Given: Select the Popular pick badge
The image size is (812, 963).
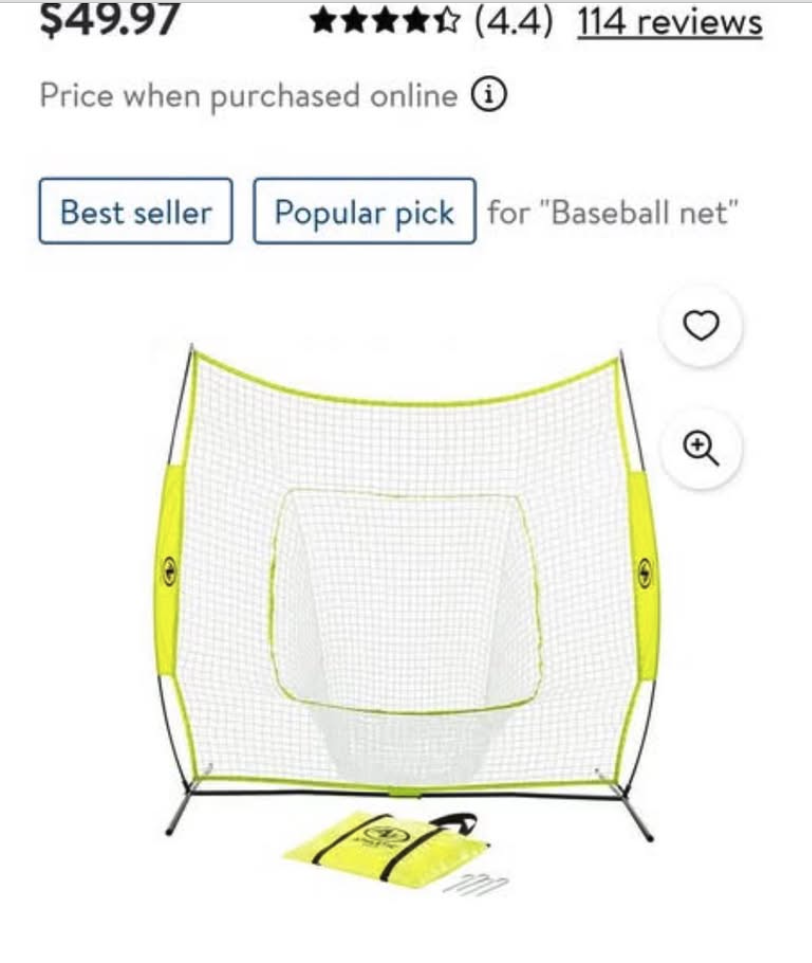Looking at the screenshot, I should pyautogui.click(x=364, y=211).
